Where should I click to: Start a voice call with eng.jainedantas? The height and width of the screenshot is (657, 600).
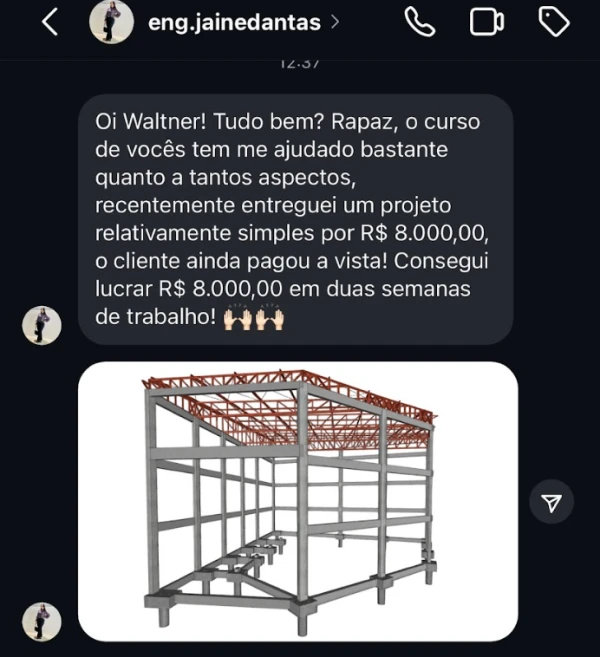(420, 22)
